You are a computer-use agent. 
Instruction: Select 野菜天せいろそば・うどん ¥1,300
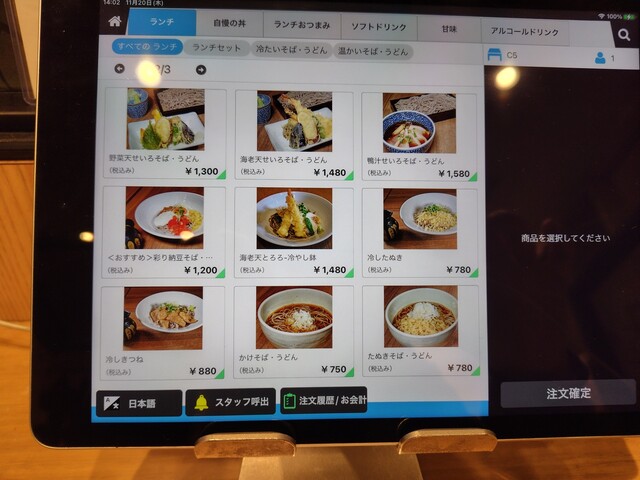(165, 133)
